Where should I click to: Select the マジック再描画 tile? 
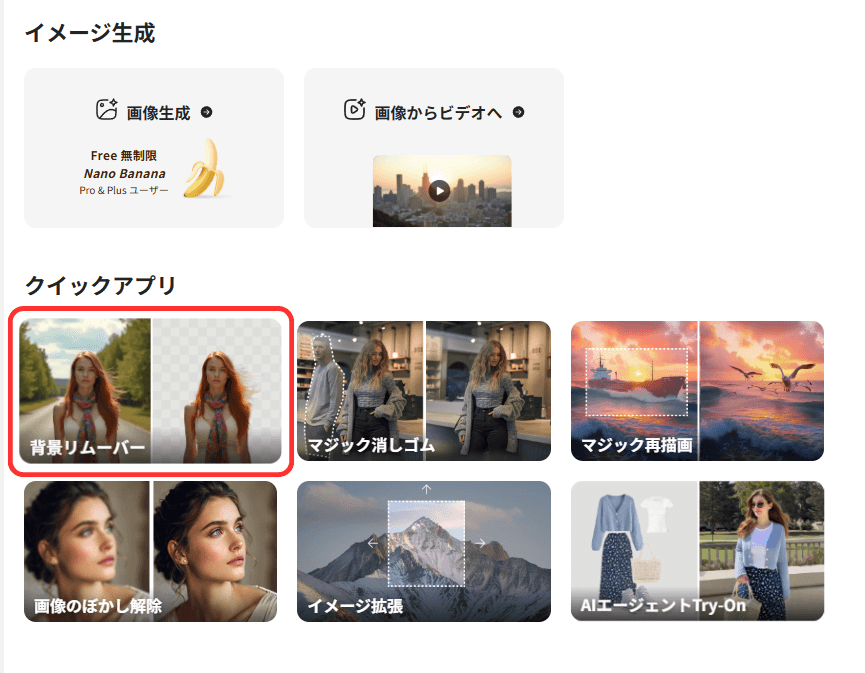[x=697, y=391]
